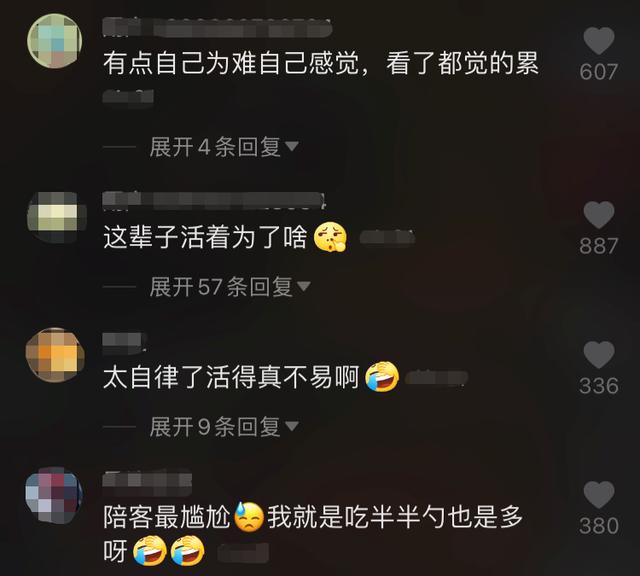
Task: Like the comment 这辈子活着为了啥
Action: (x=598, y=215)
